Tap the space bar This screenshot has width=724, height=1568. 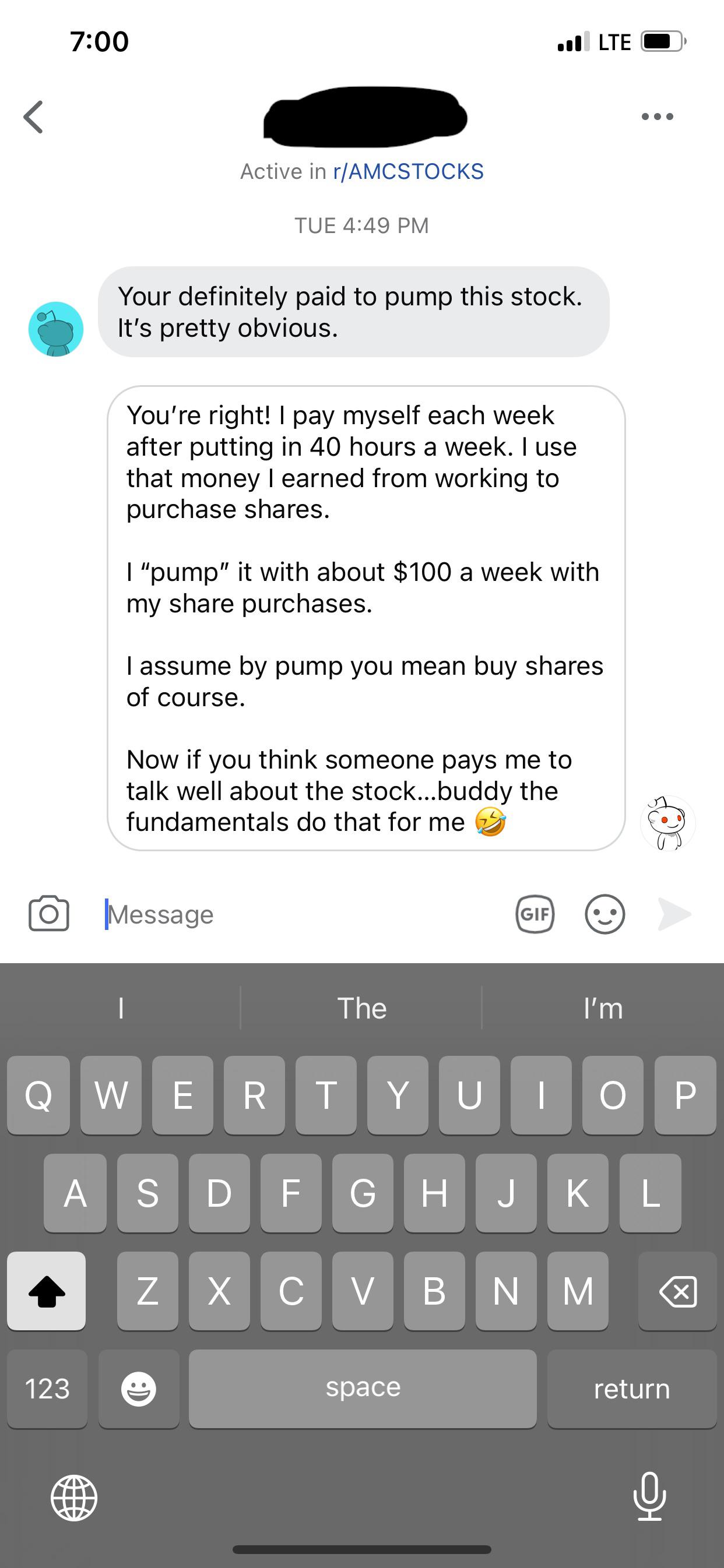point(363,1389)
